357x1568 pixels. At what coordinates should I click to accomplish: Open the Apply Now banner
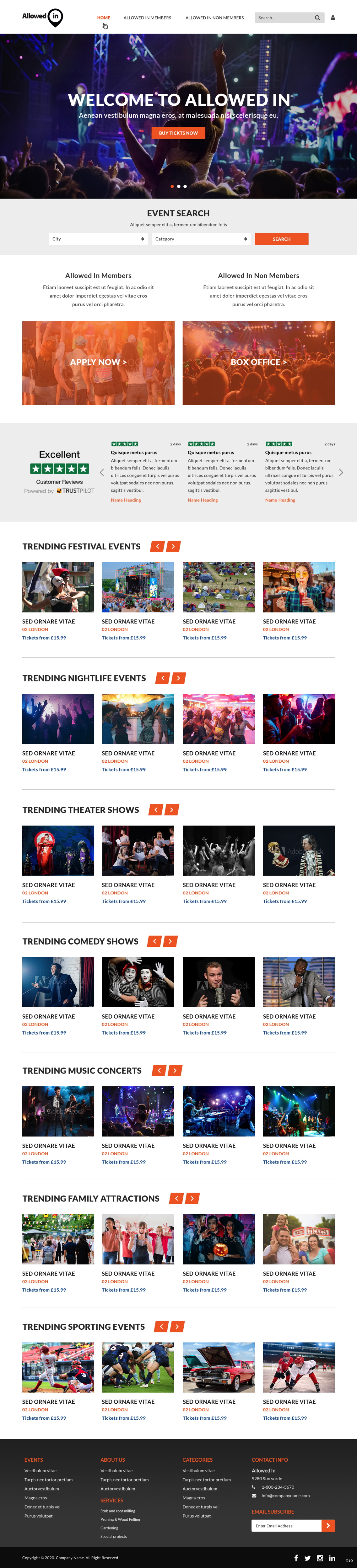(98, 363)
